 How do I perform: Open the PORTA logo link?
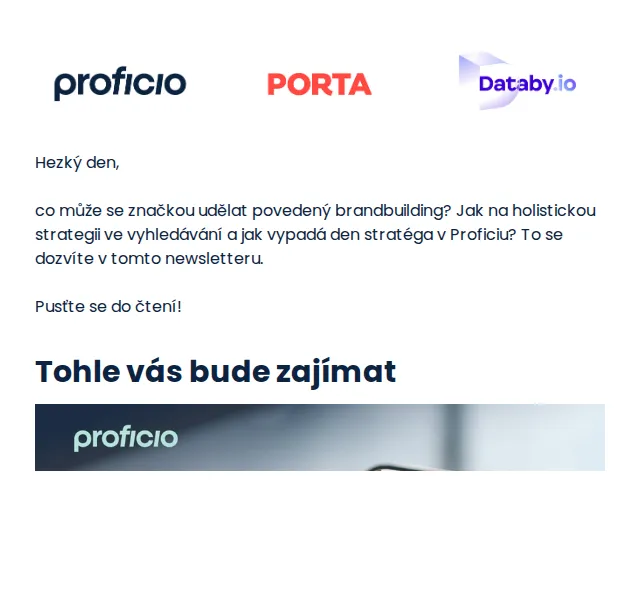point(320,84)
